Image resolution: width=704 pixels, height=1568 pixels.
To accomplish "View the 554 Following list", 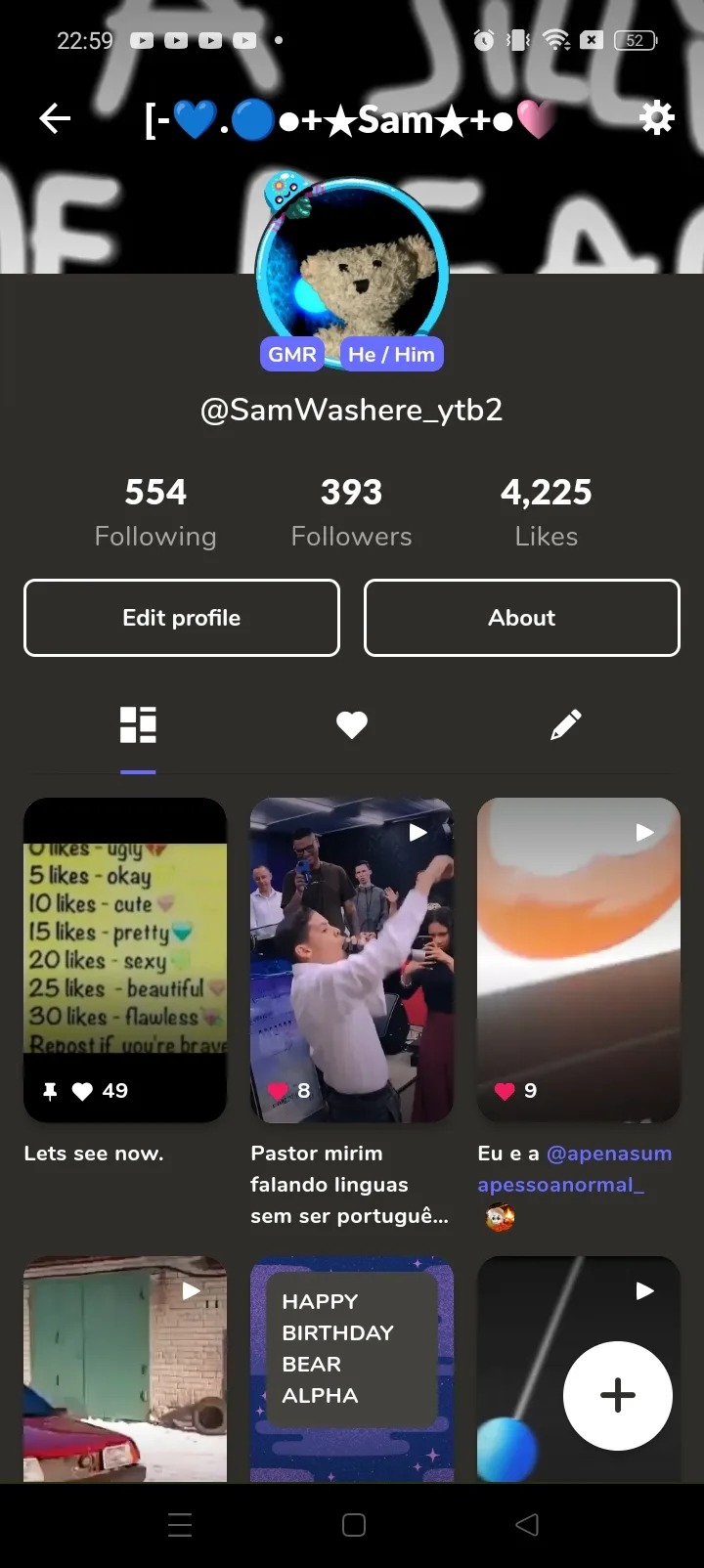I will [155, 512].
